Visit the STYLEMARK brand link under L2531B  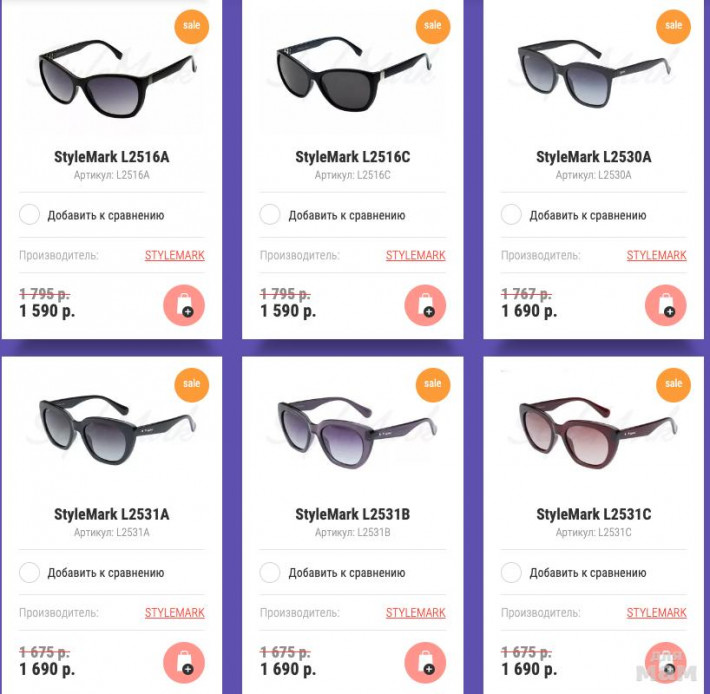point(415,613)
